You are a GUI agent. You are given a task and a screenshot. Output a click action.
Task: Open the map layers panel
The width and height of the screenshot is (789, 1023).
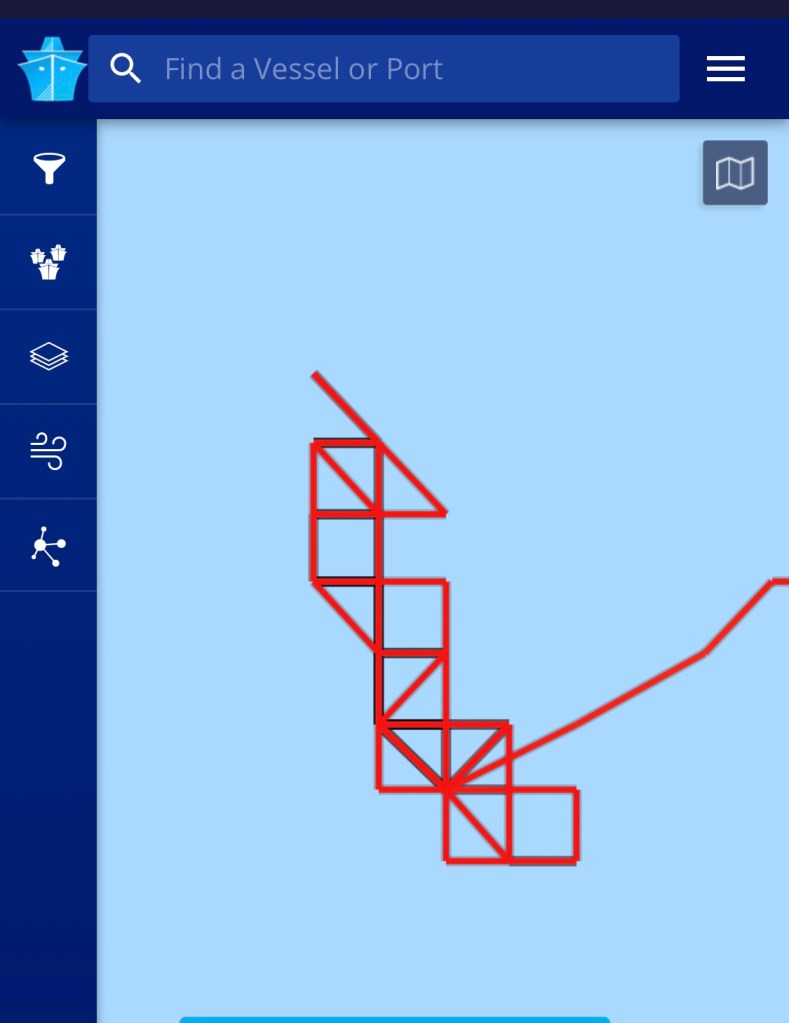49,357
